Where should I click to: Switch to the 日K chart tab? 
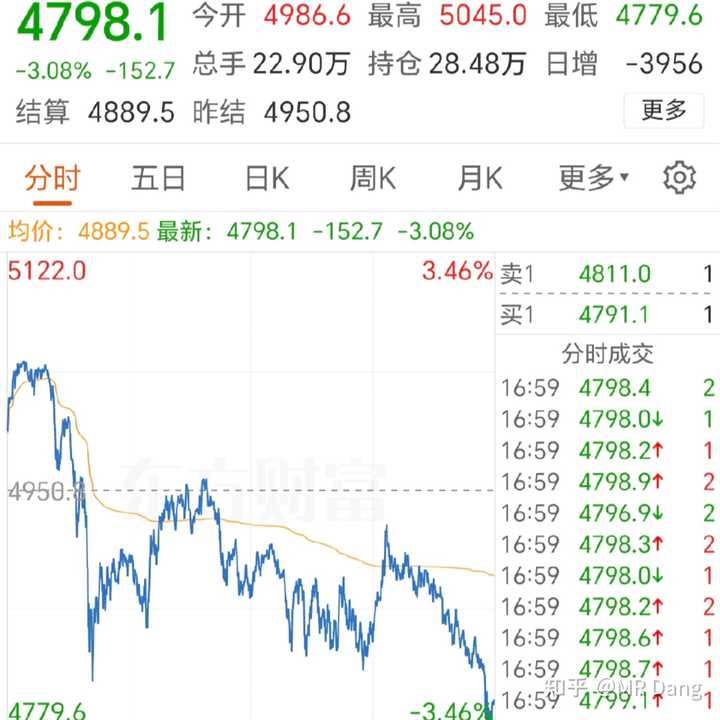point(267,179)
